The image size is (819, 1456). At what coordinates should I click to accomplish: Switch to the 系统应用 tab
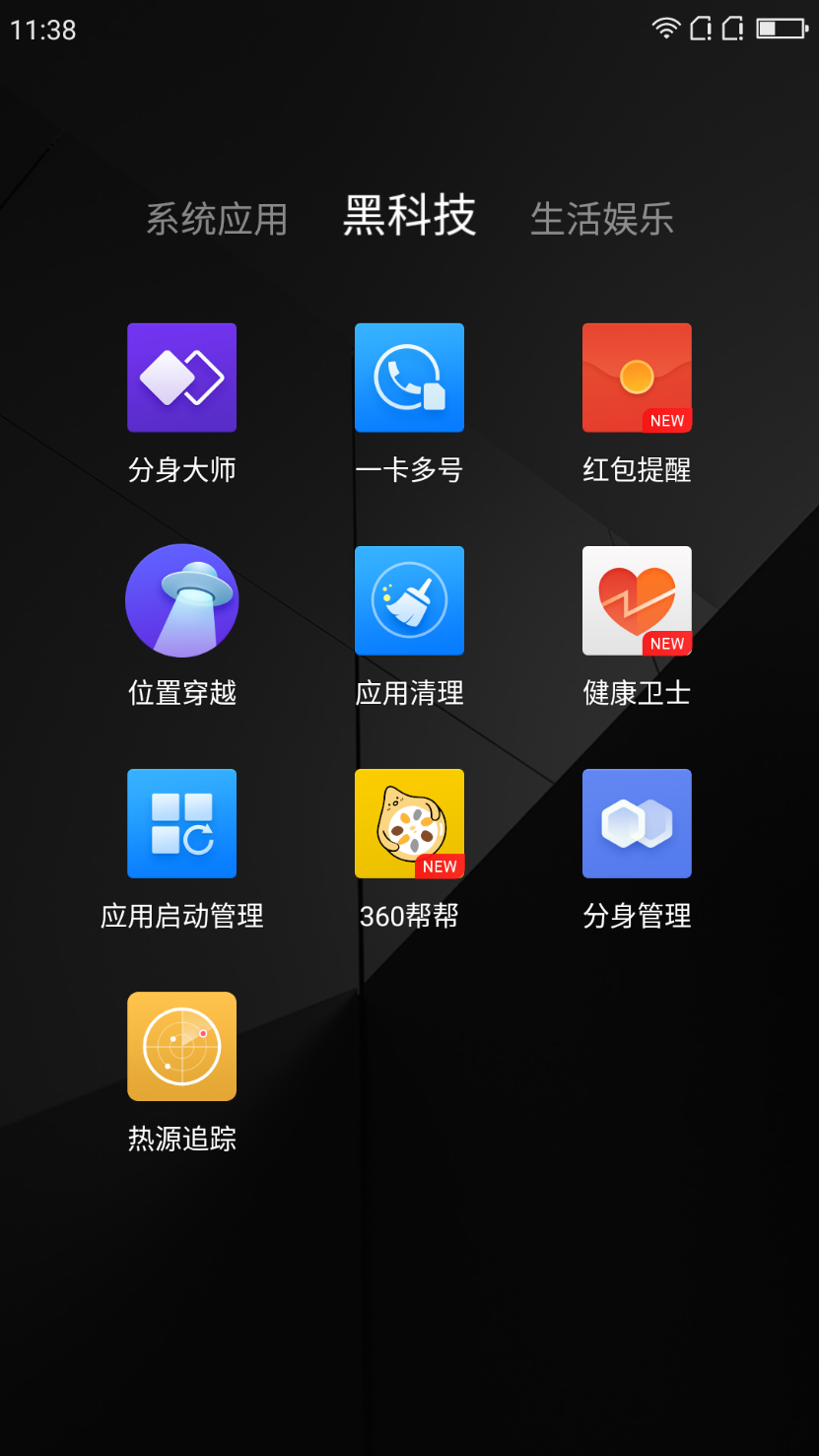217,219
